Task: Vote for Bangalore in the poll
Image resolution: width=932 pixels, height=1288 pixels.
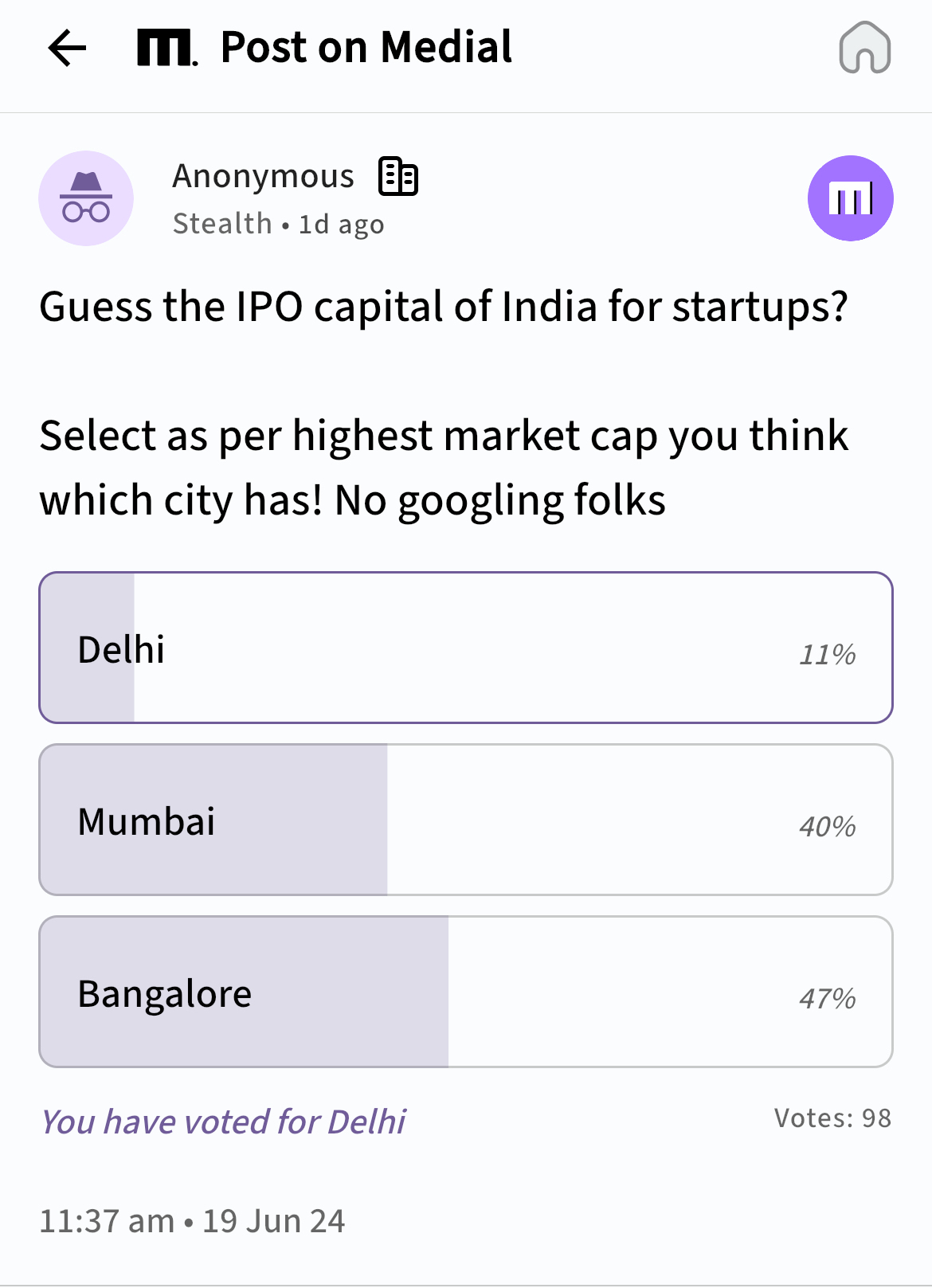Action: point(465,992)
